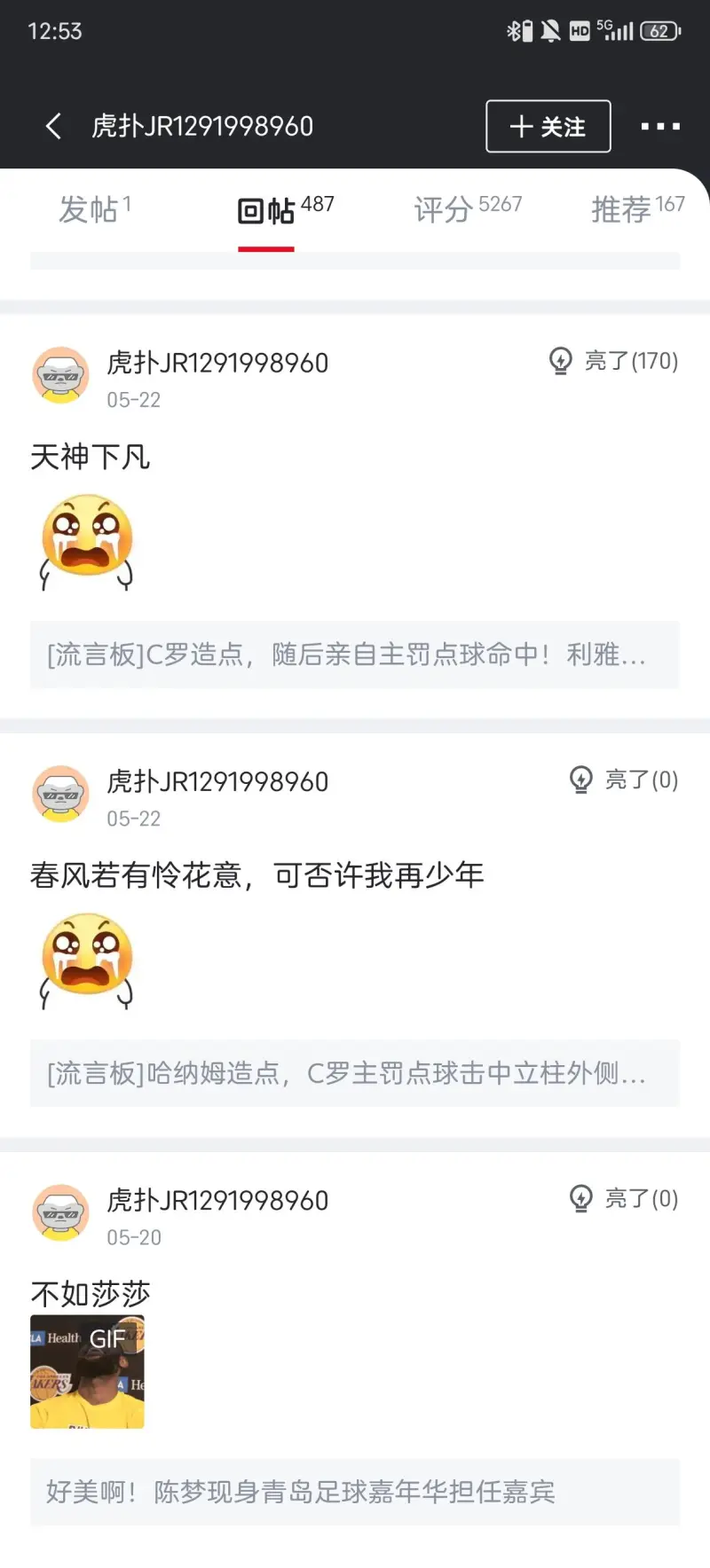Switch to the 发帖 tab
The width and height of the screenshot is (710, 1568).
tap(94, 210)
